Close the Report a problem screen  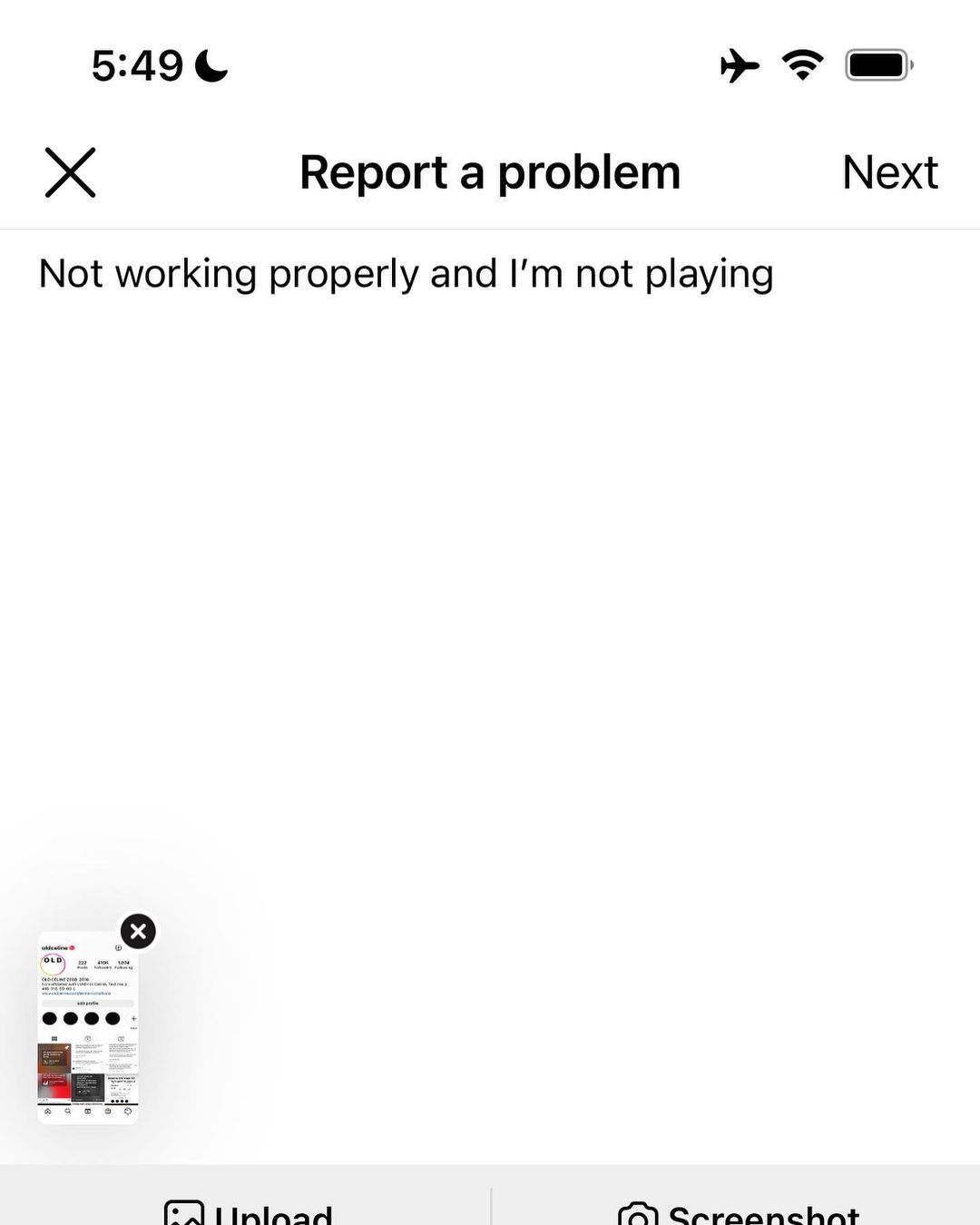tap(70, 172)
